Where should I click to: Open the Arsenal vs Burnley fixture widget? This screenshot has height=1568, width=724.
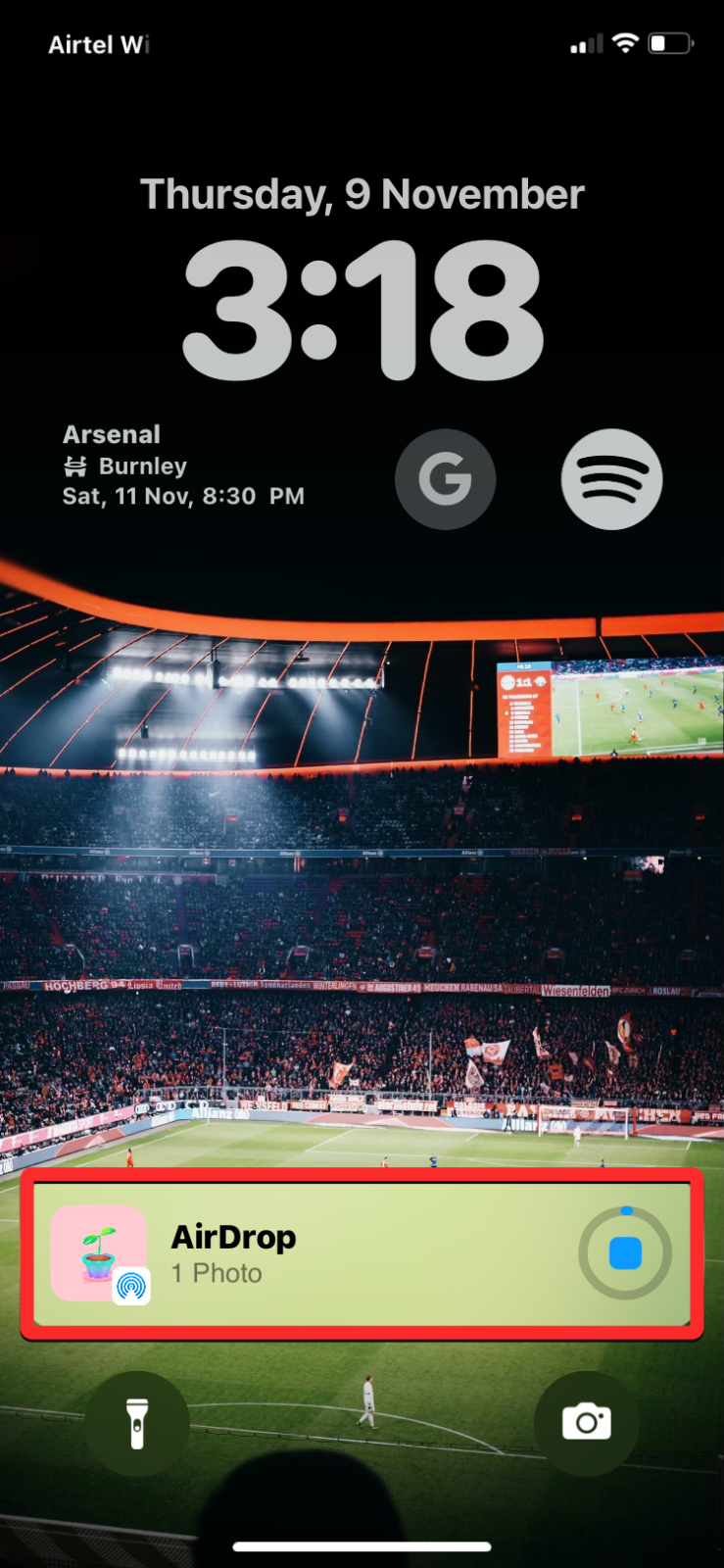click(183, 465)
